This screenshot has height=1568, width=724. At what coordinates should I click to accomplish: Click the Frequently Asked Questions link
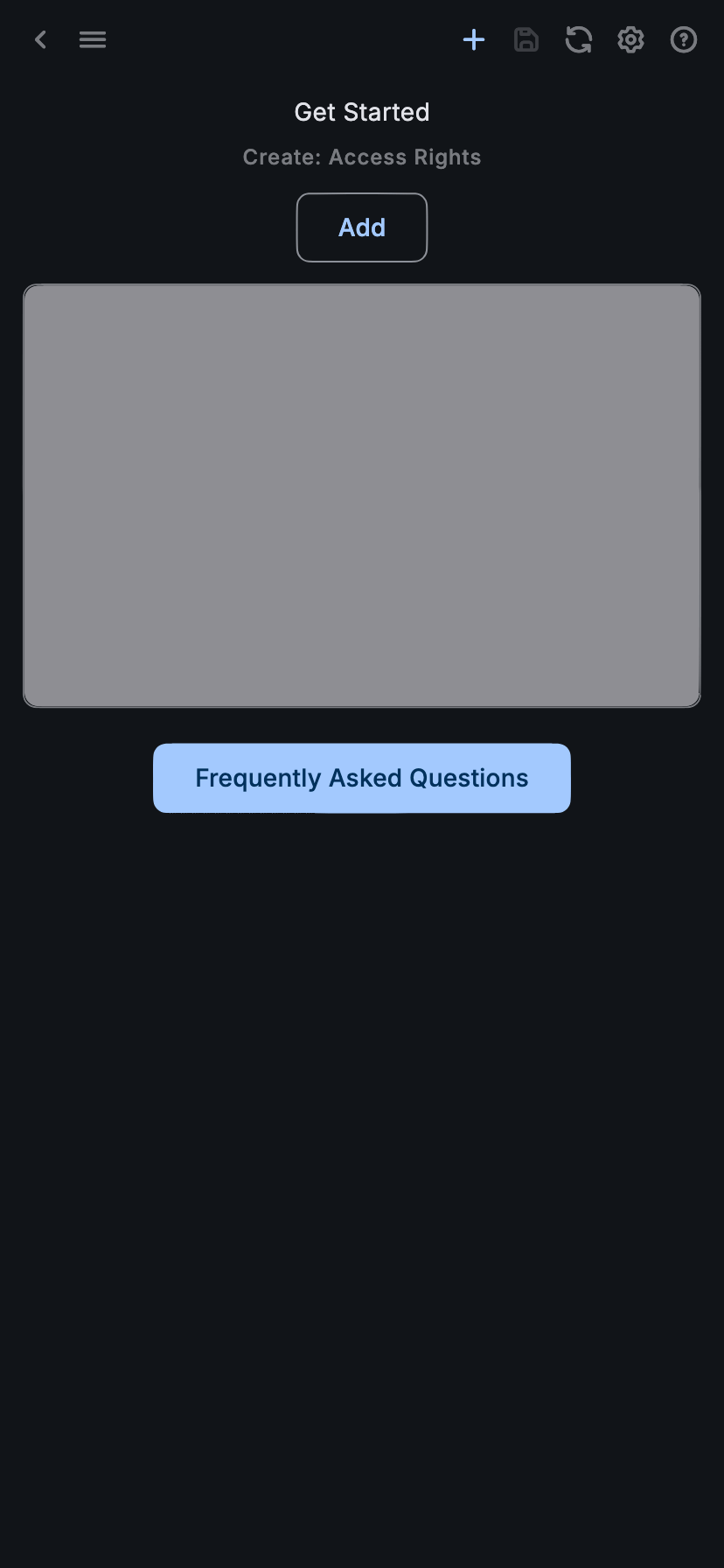(x=361, y=777)
